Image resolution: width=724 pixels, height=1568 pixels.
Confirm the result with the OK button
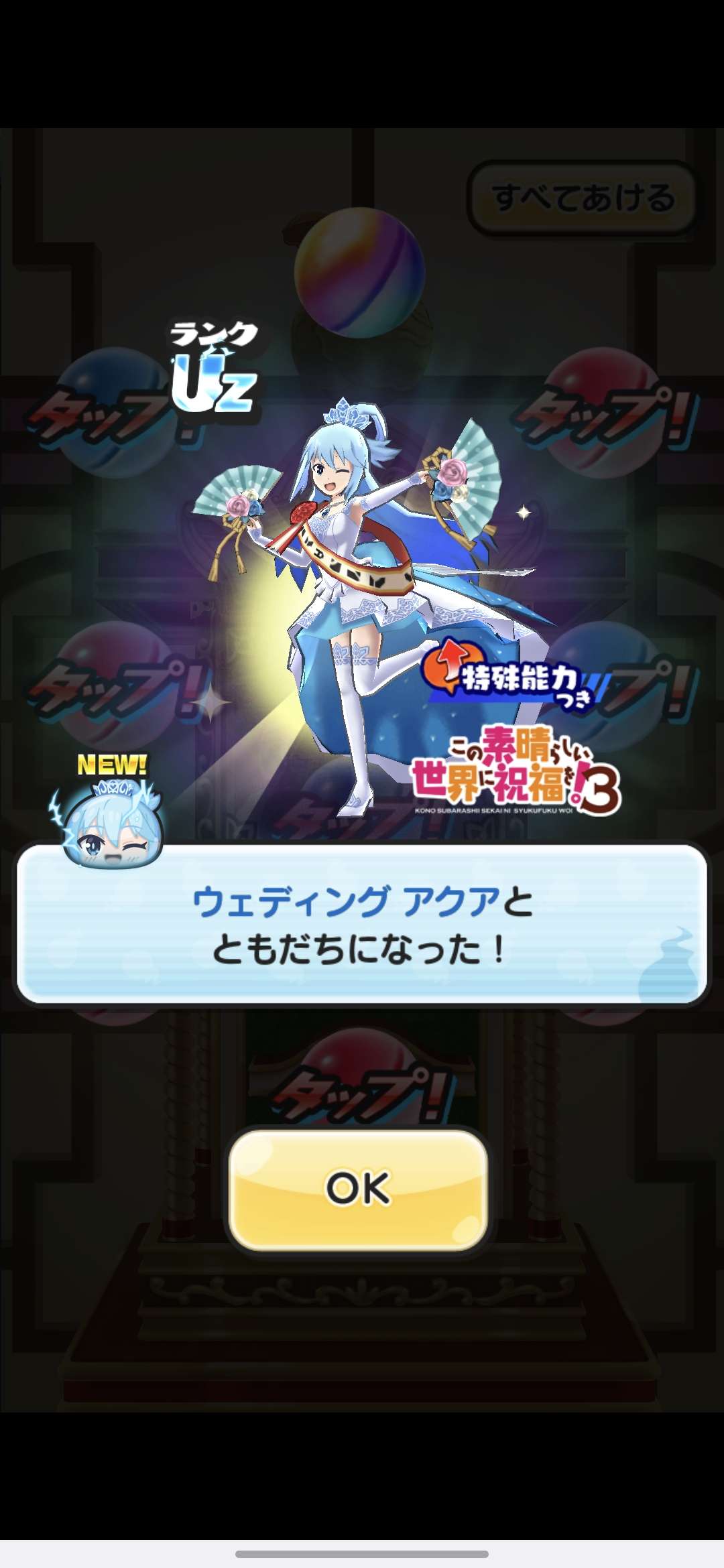pyautogui.click(x=358, y=1189)
